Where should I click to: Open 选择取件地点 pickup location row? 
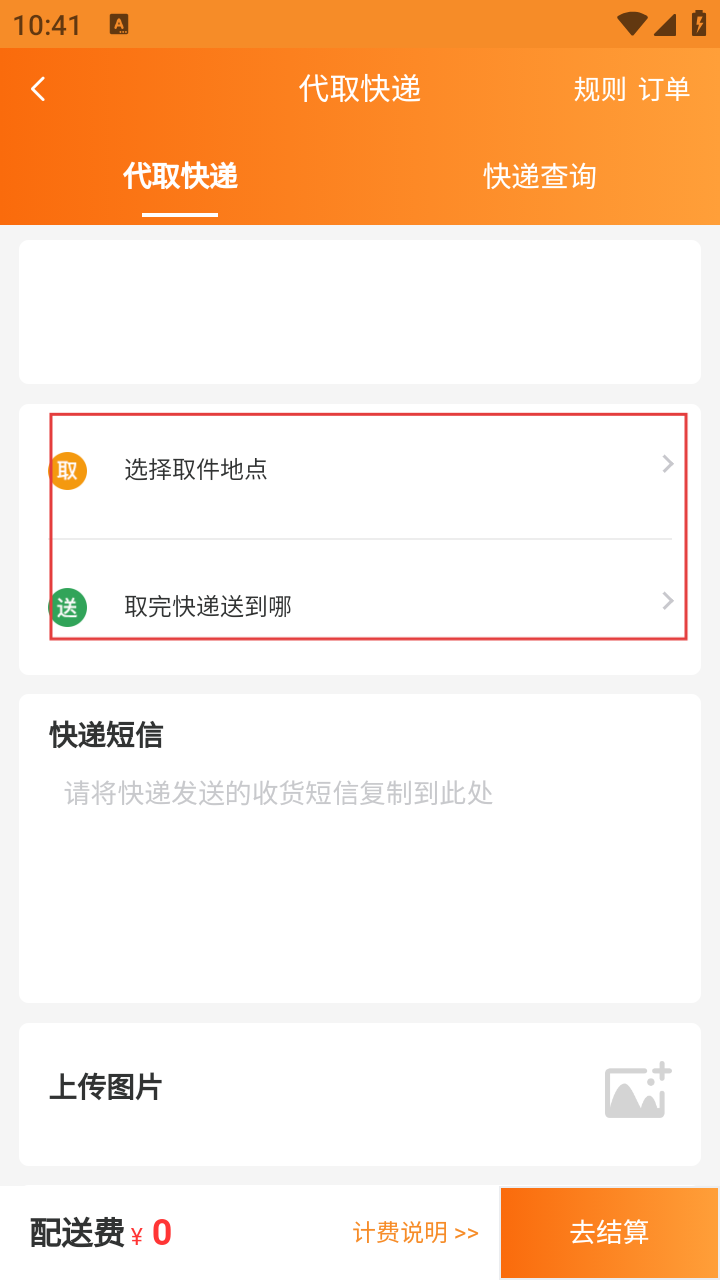tap(361, 469)
